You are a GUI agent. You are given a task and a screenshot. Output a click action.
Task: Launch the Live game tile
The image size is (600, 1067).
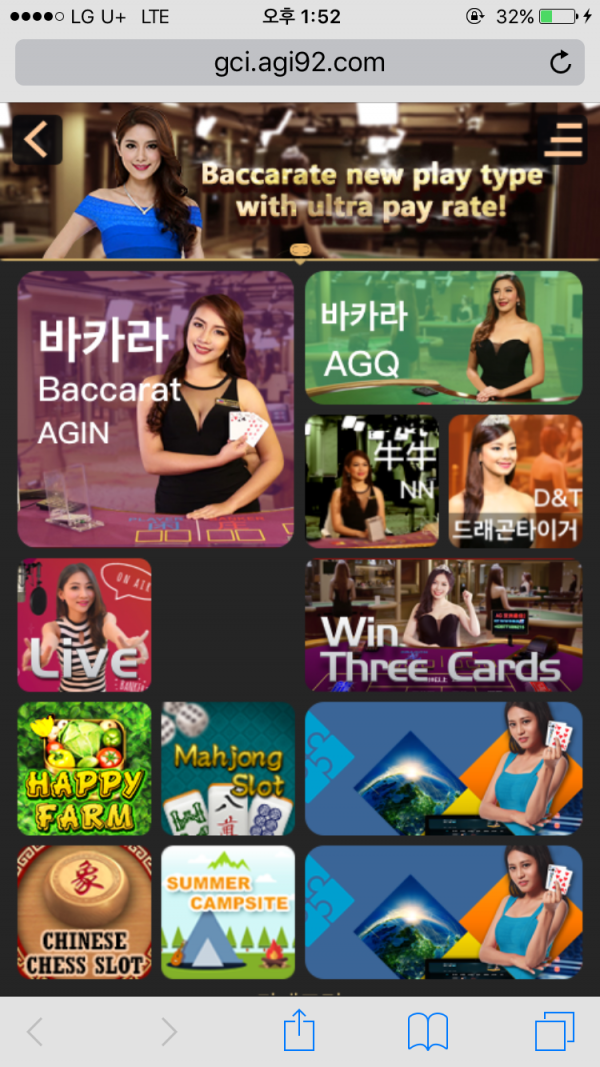[85, 625]
